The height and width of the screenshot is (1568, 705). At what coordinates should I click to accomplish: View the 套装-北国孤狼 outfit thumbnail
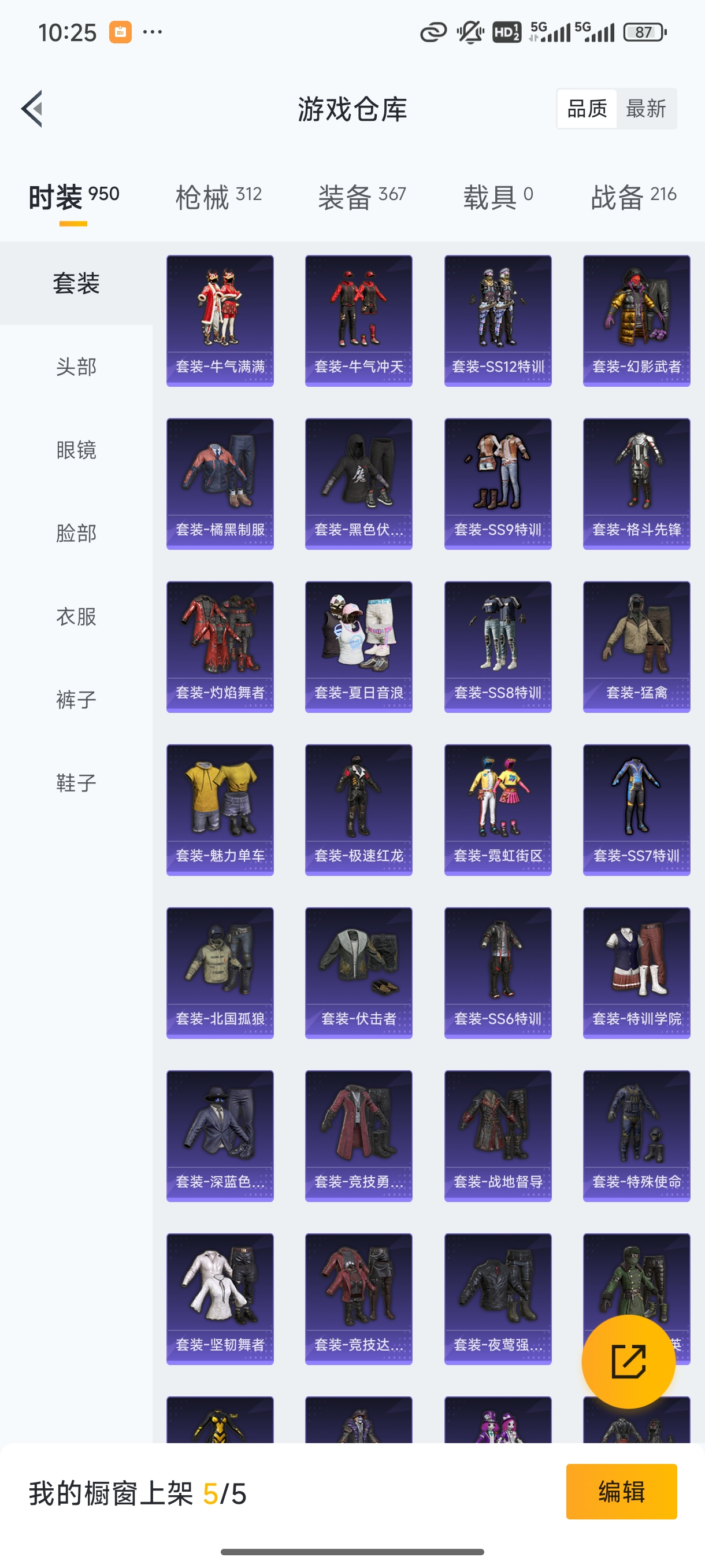tap(220, 972)
